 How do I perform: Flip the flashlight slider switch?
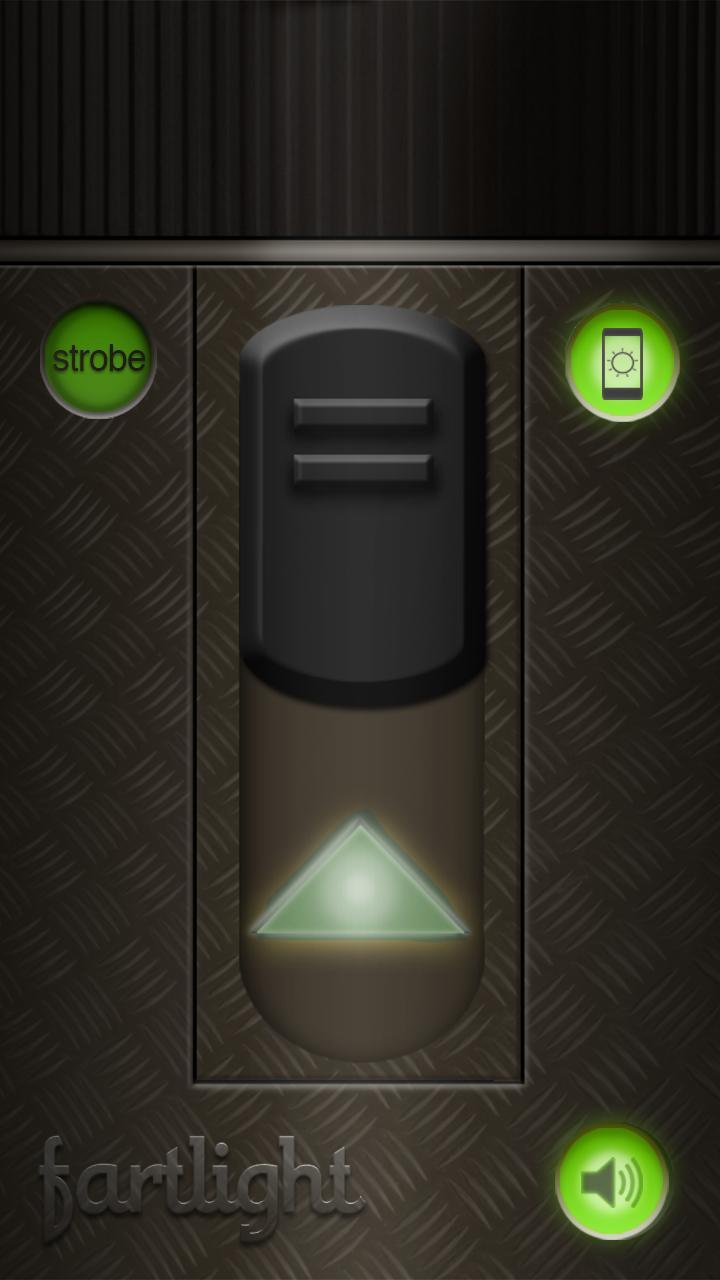click(x=362, y=500)
